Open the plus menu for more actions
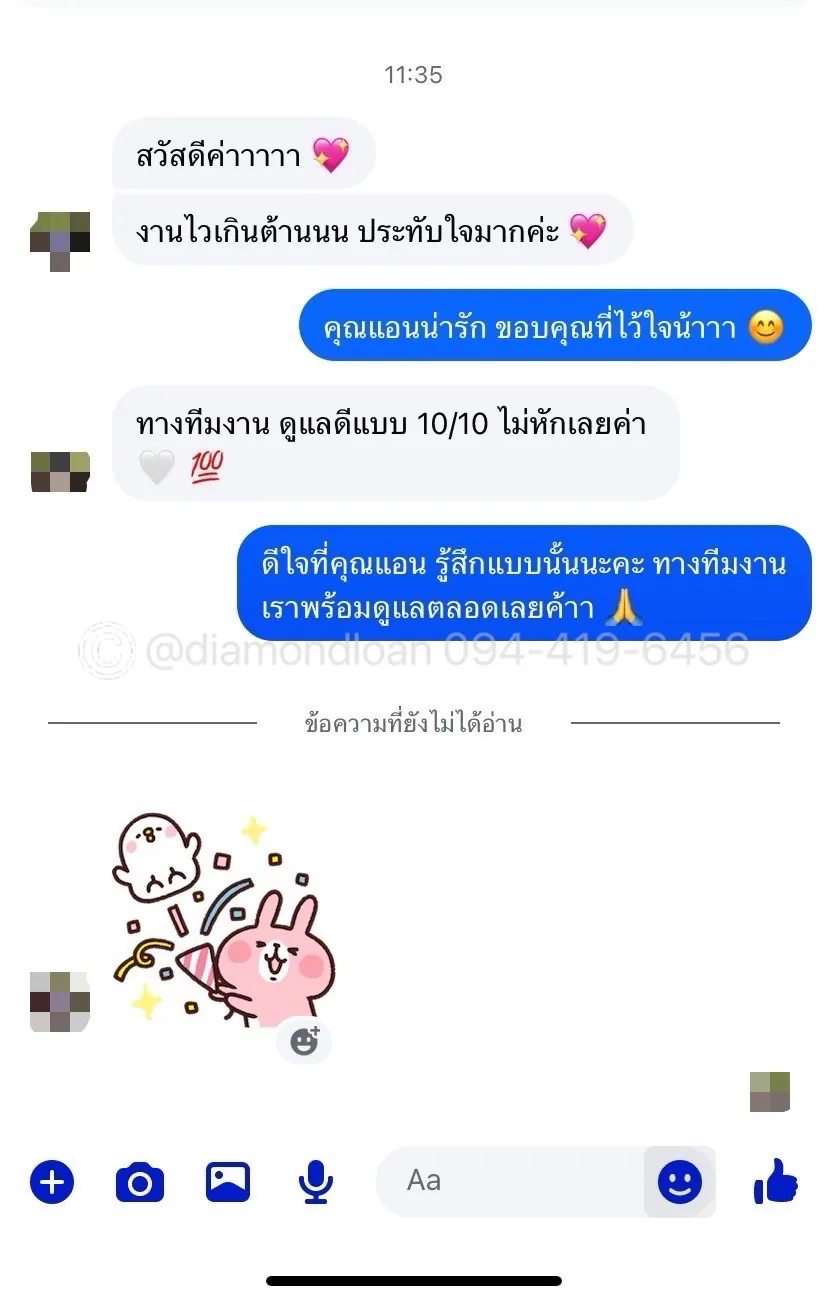 point(52,1183)
